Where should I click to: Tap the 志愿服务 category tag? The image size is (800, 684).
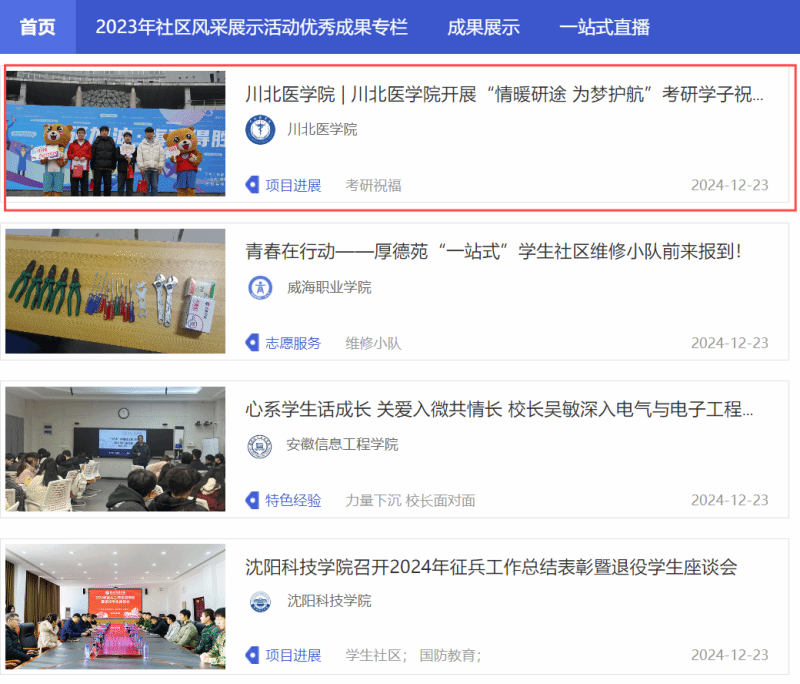click(x=292, y=343)
